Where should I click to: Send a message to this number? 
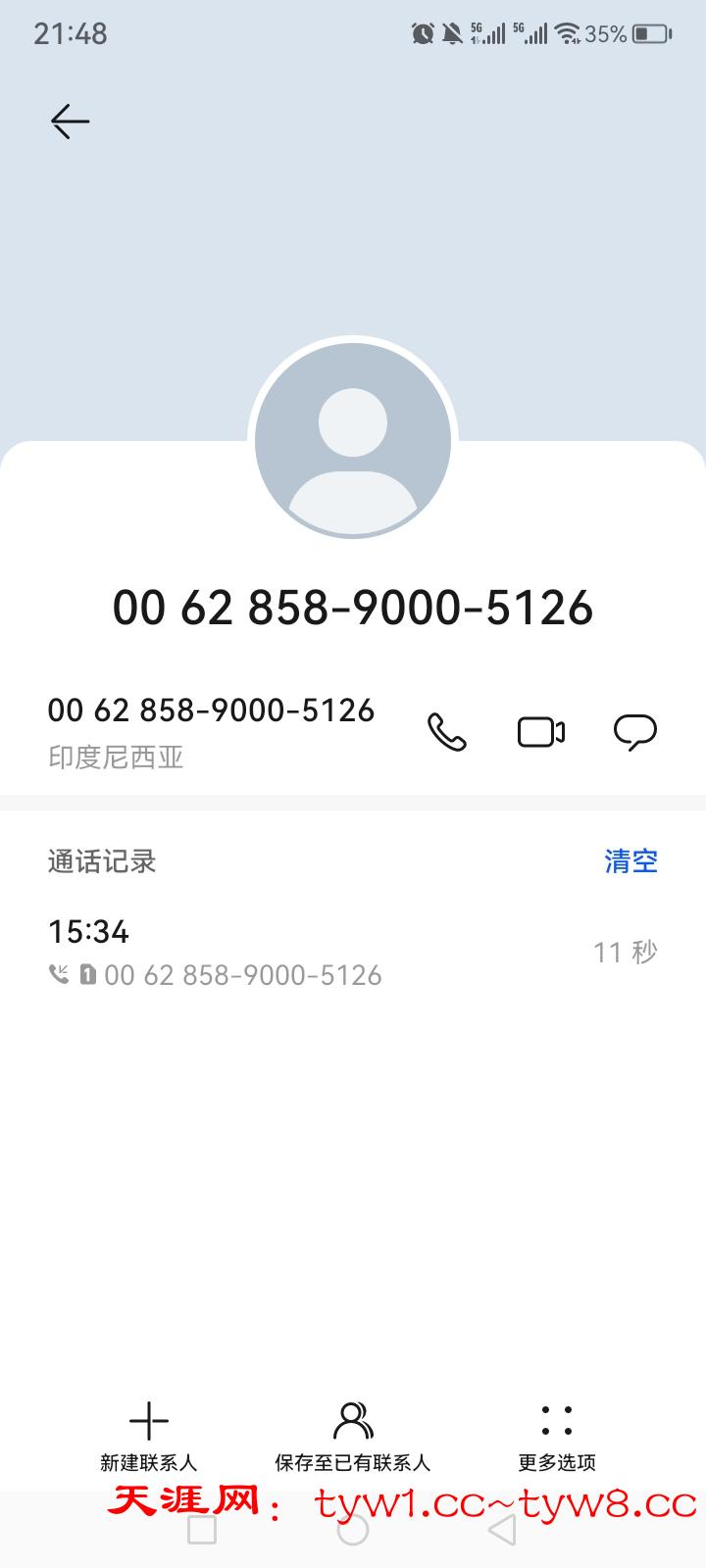634,732
